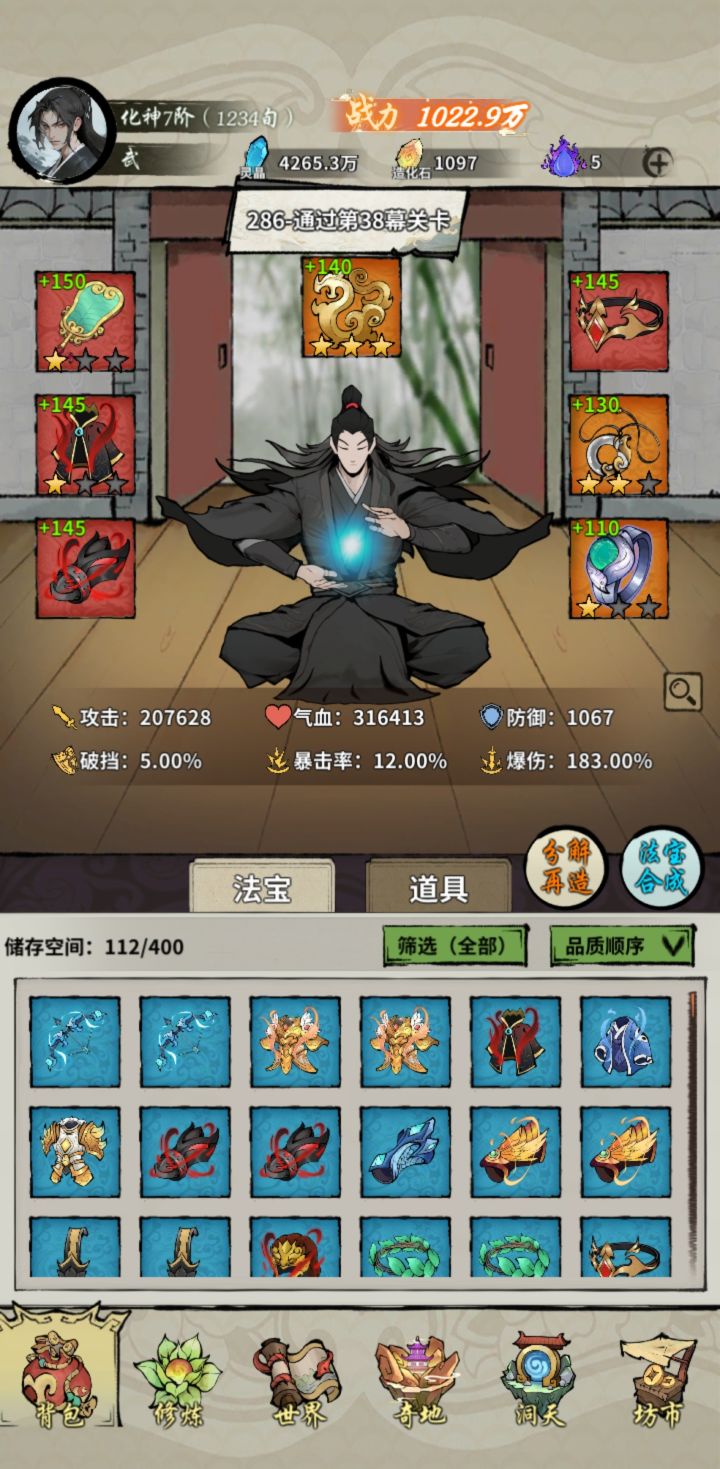The width and height of the screenshot is (720, 1469).
Task: Select the 灵晶 spirit crystal icon
Action: pos(258,157)
